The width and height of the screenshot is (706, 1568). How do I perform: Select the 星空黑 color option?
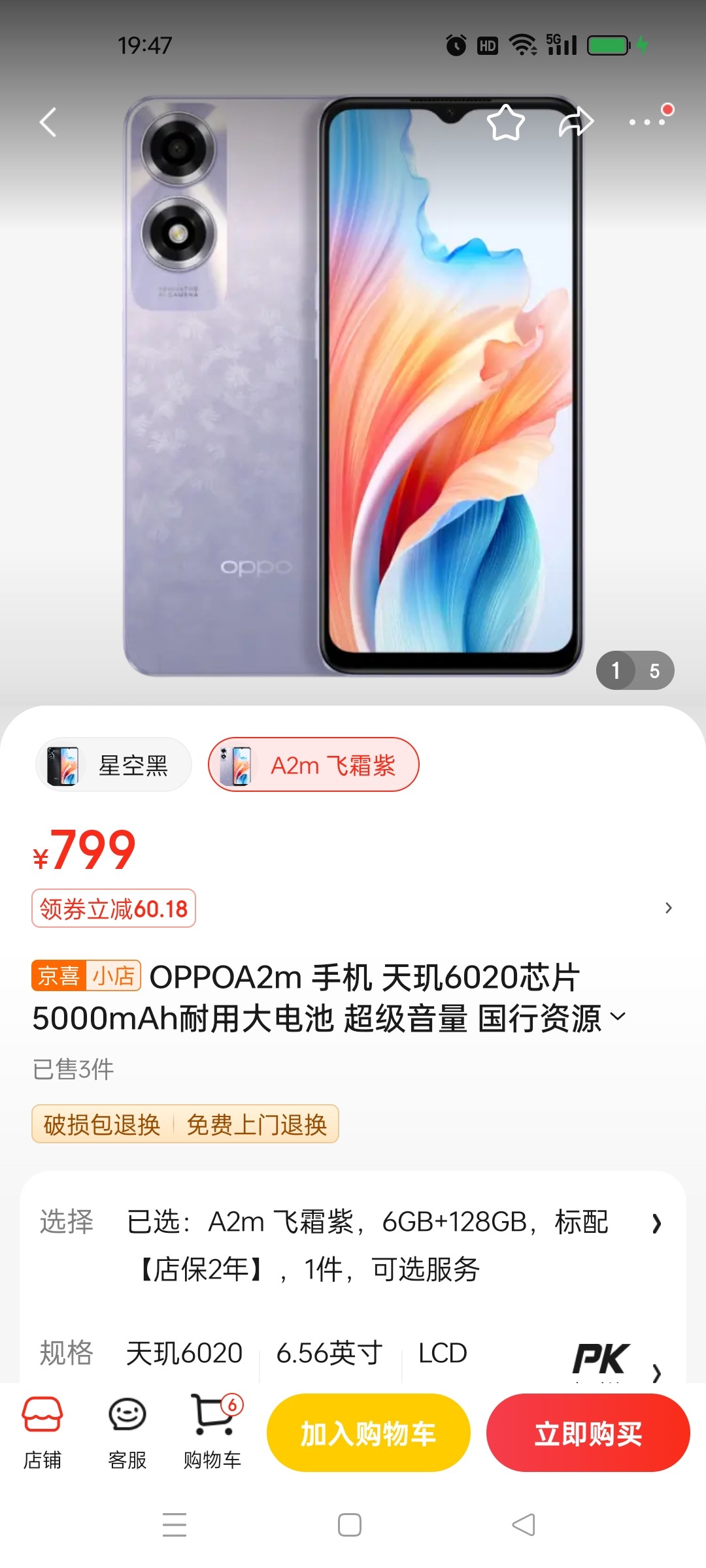point(114,764)
